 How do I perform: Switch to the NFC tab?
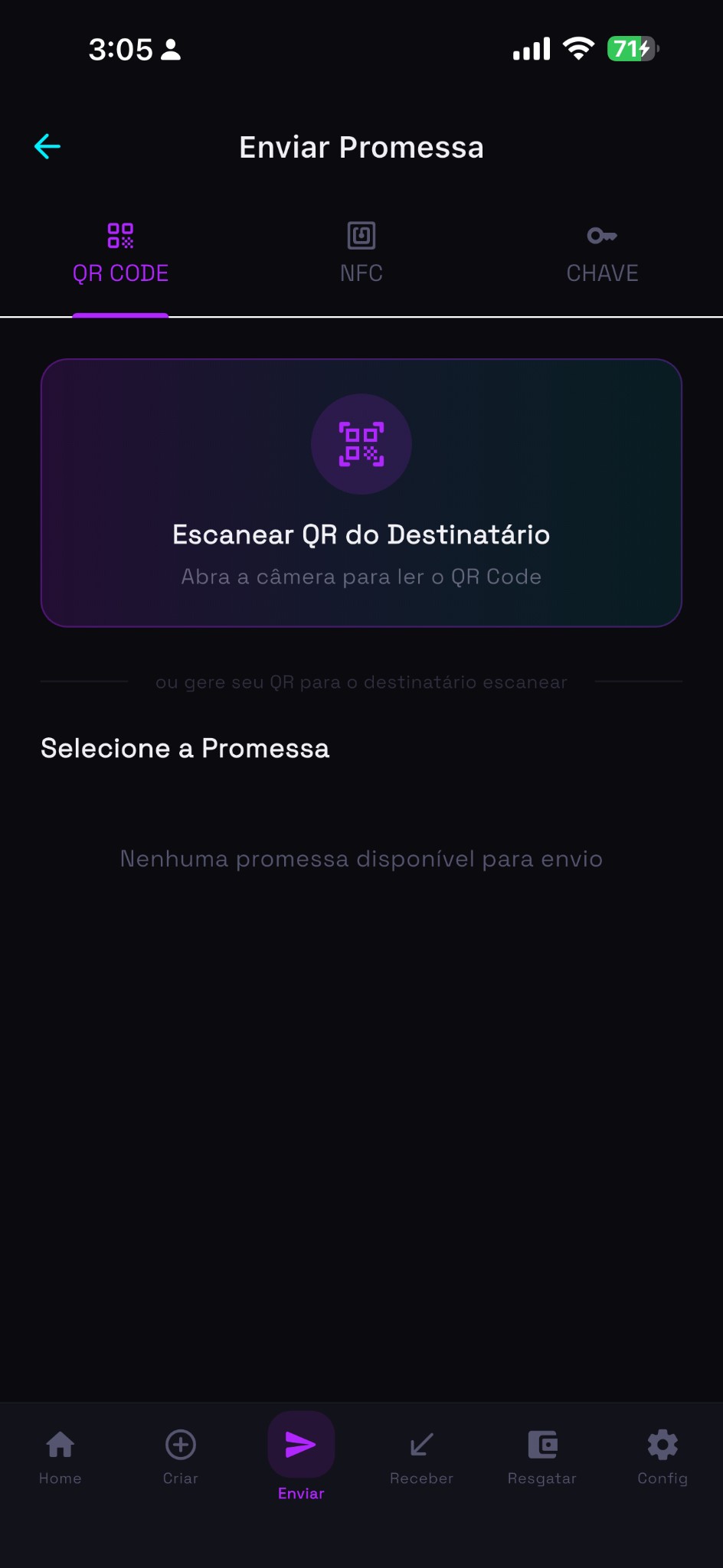coord(361,253)
